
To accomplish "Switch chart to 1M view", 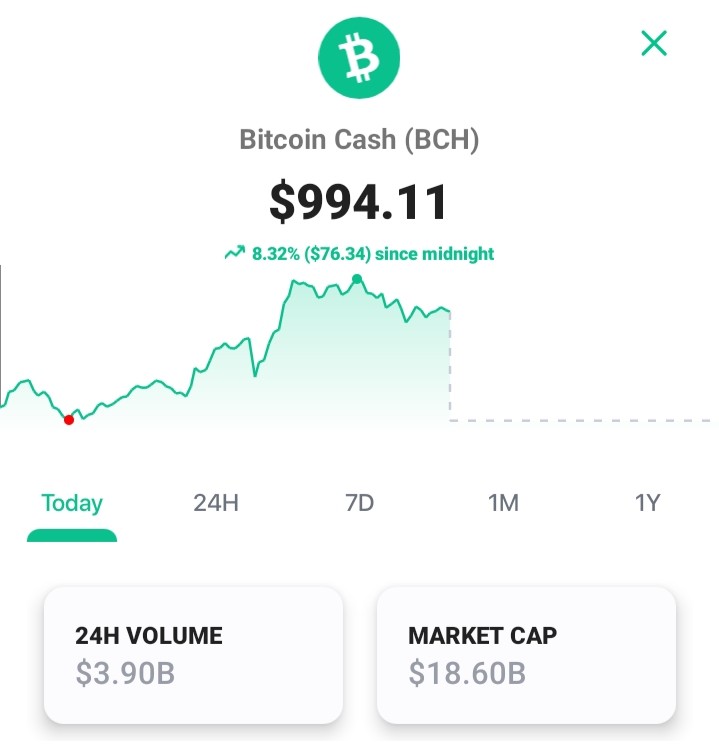I will tap(503, 503).
